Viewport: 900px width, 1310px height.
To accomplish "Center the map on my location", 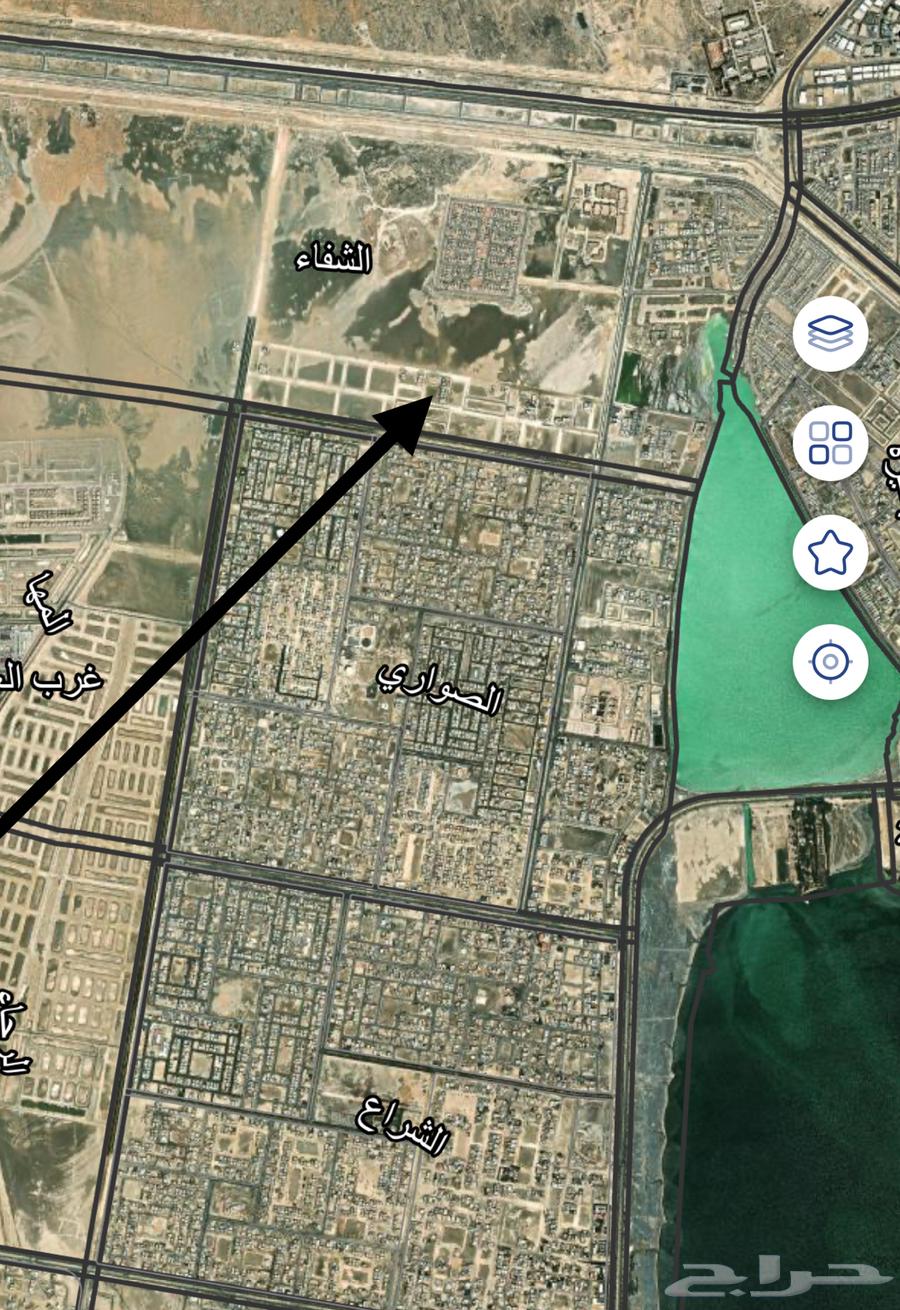I will point(830,661).
